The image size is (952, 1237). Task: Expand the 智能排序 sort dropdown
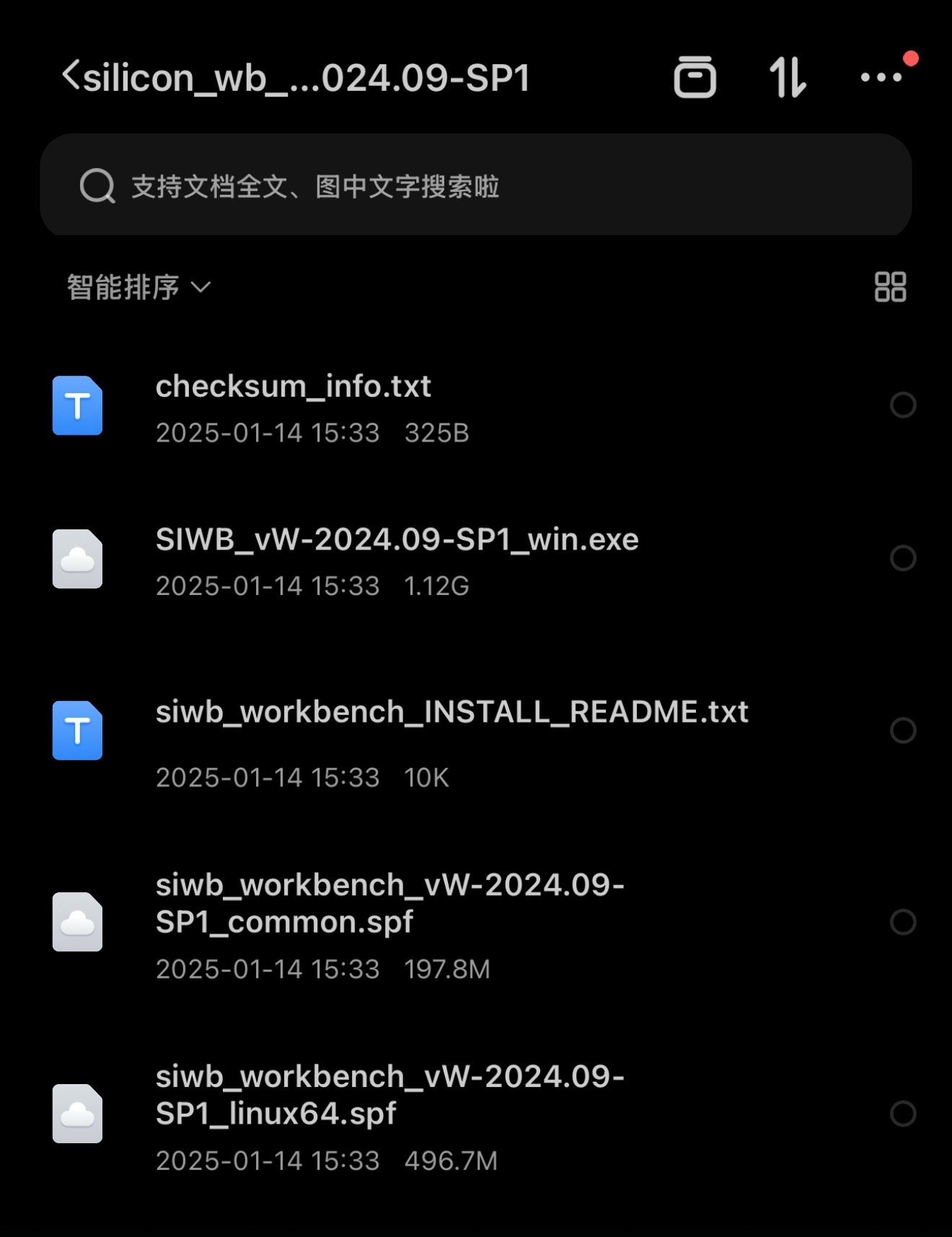(138, 287)
